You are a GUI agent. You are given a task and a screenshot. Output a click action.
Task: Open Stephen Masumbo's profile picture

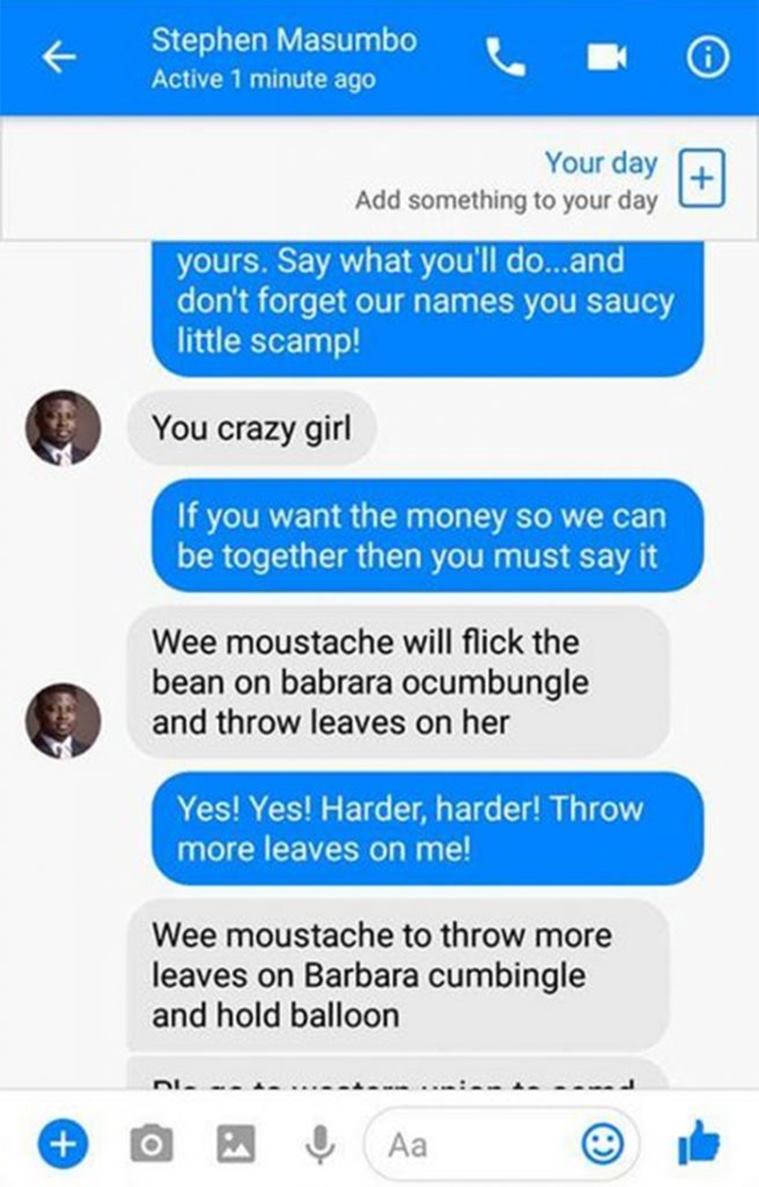[x=62, y=427]
